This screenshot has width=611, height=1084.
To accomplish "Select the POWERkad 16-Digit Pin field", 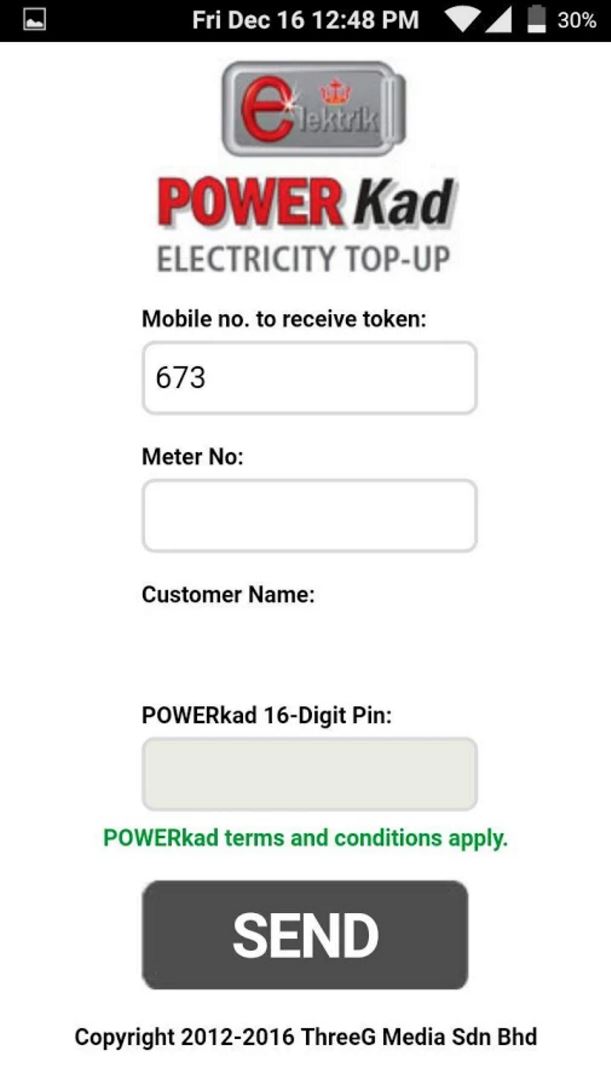I will (310, 774).
